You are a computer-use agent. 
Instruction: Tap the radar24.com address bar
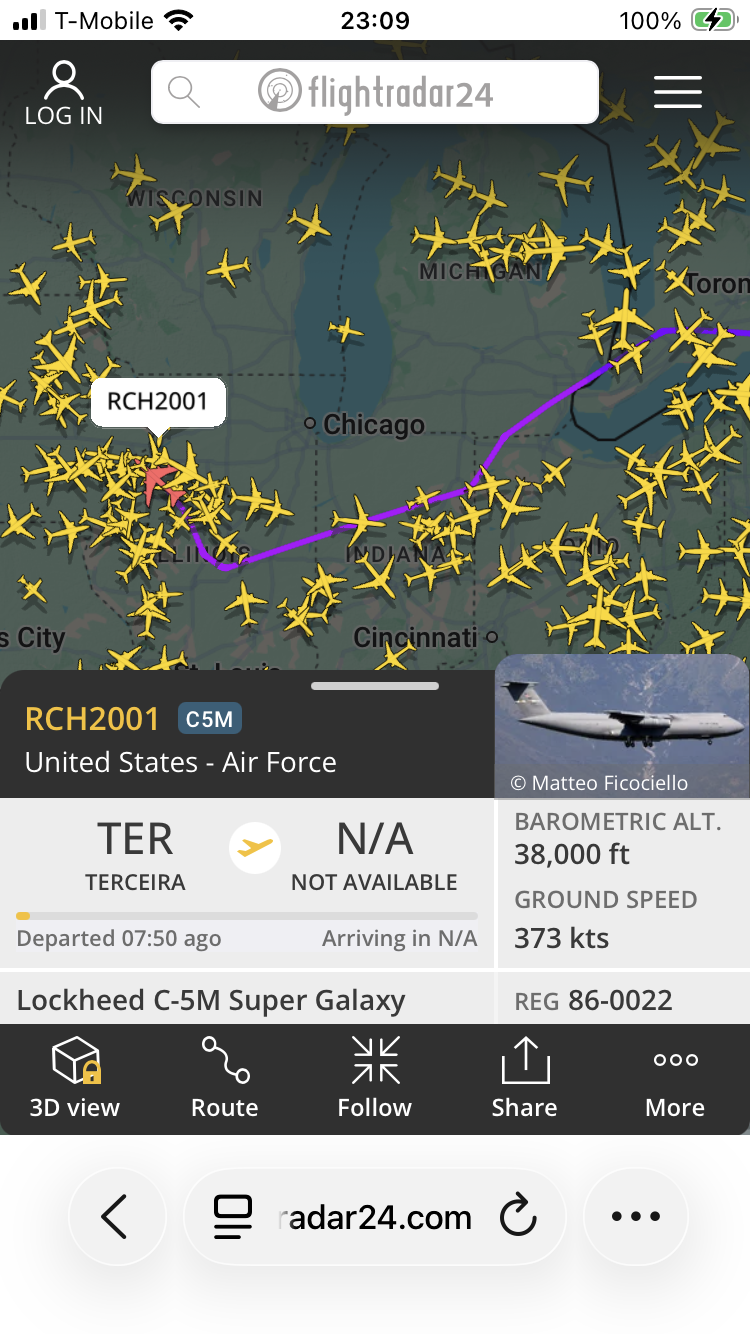(x=375, y=1217)
